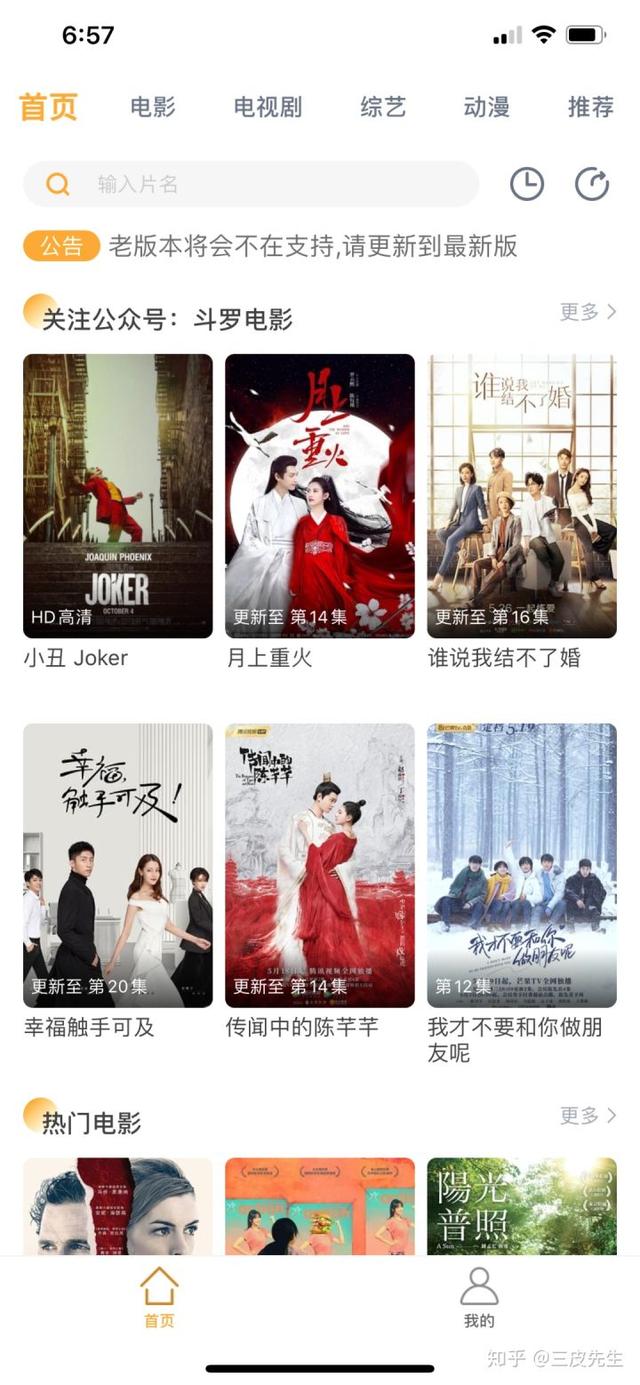Viewport: 640px width, 1385px height.
Task: Open 更多 for 关注公众号 section
Action: point(588,312)
